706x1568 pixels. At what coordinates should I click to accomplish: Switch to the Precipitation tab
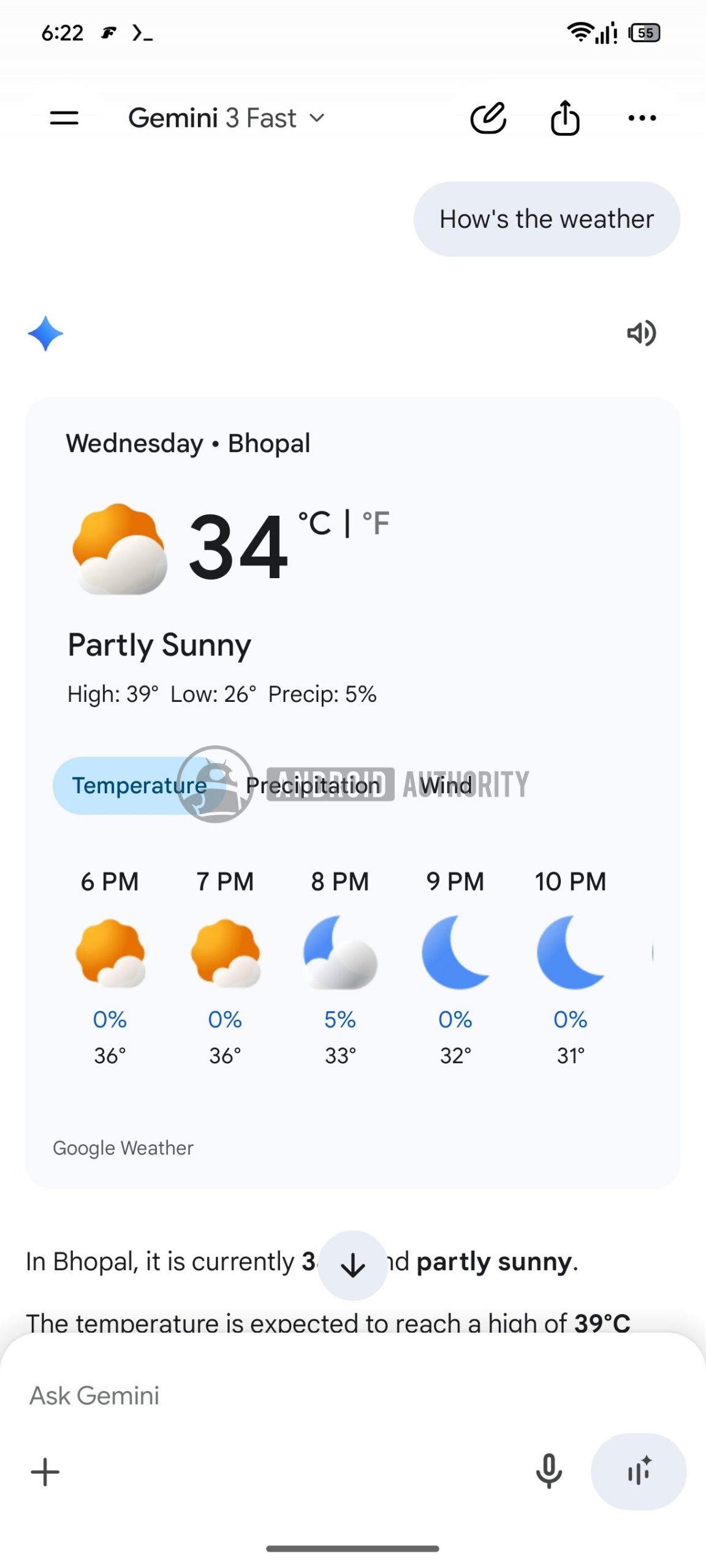coord(313,785)
